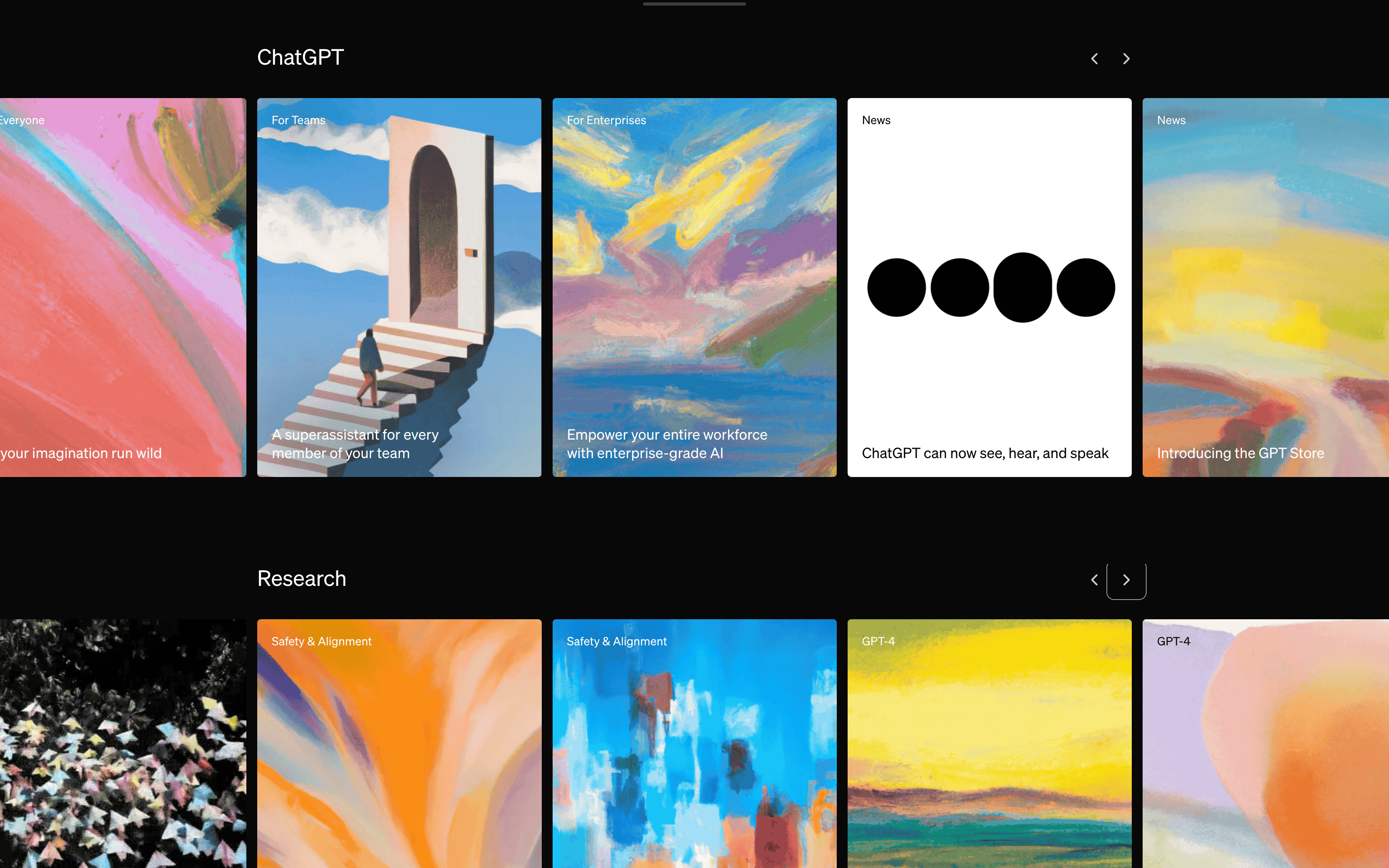Open the For Enterprises workforce card
This screenshot has height=868, width=1389.
[694, 287]
